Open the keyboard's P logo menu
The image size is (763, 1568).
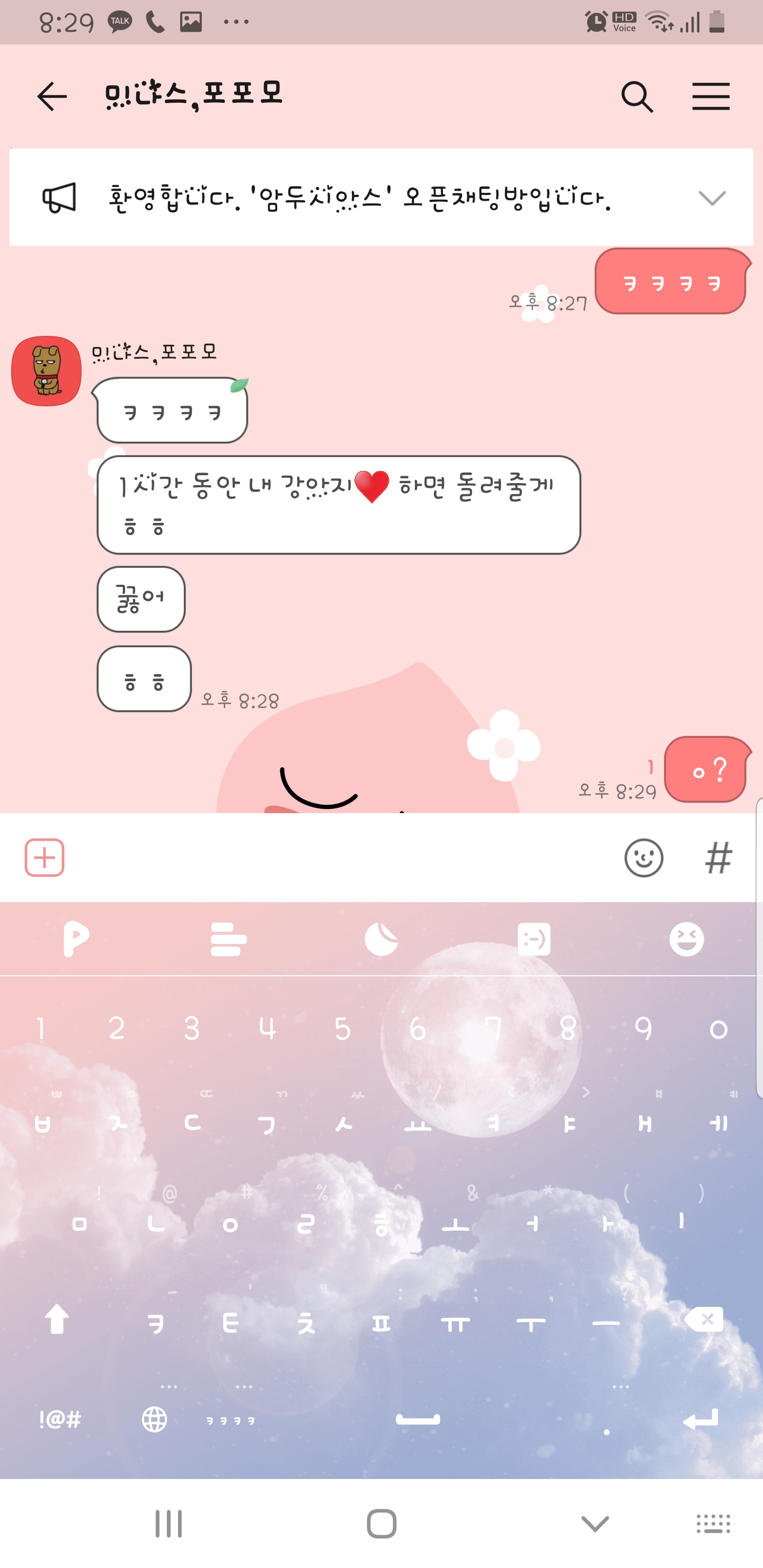click(77, 939)
